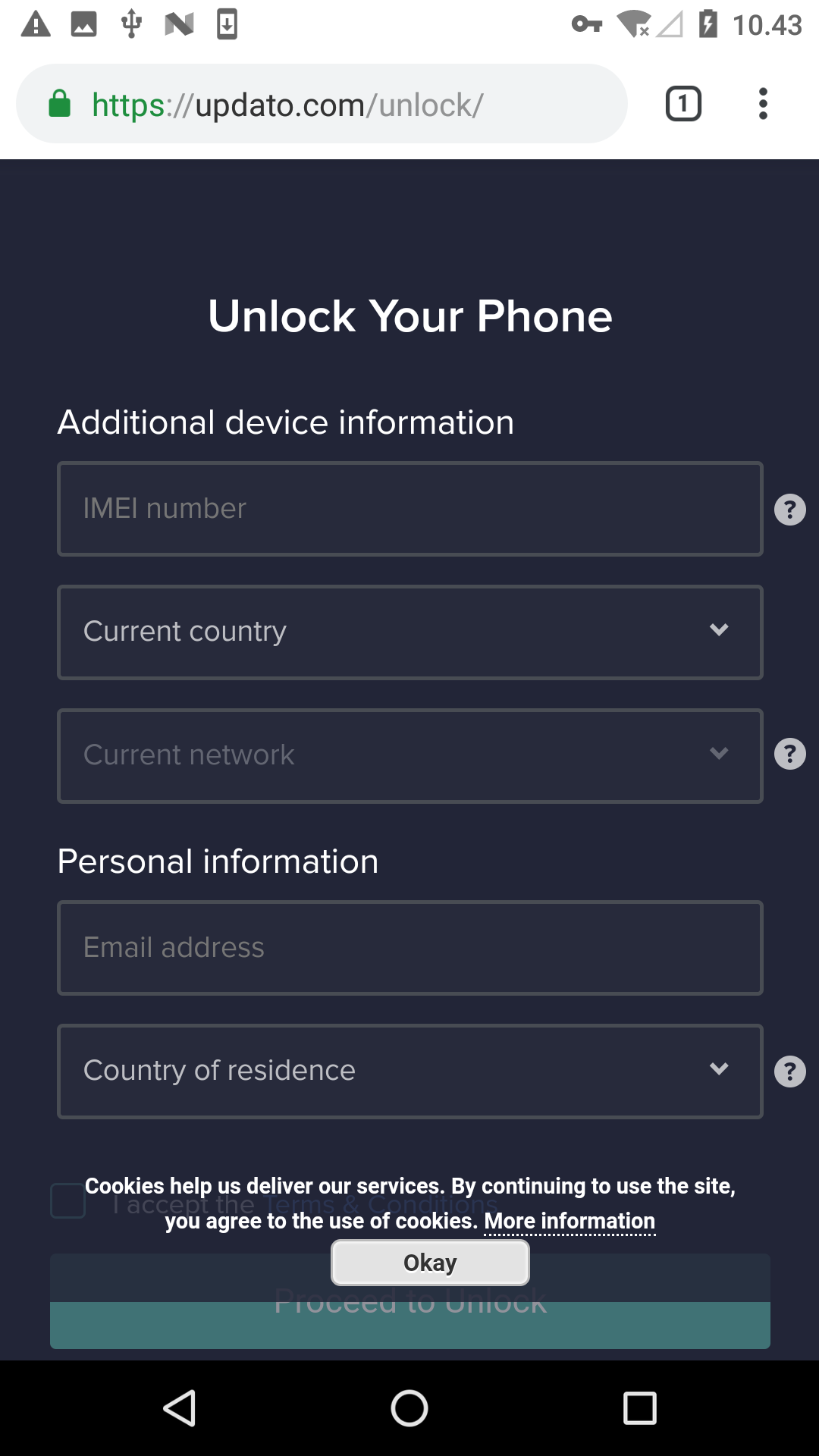Go back using the system back button

pos(180,1408)
